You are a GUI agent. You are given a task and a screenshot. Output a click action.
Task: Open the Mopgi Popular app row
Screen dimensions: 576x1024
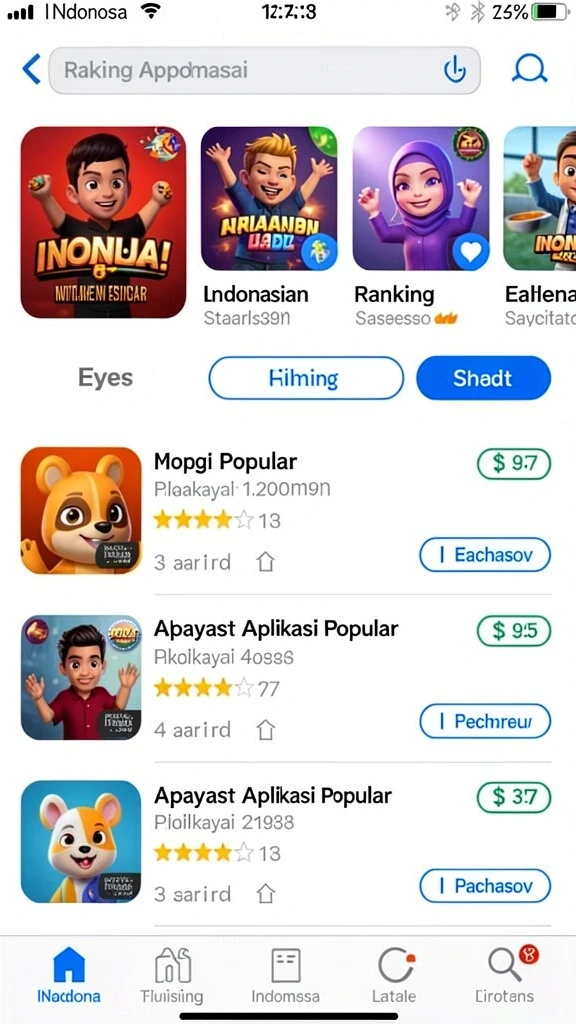pos(286,510)
